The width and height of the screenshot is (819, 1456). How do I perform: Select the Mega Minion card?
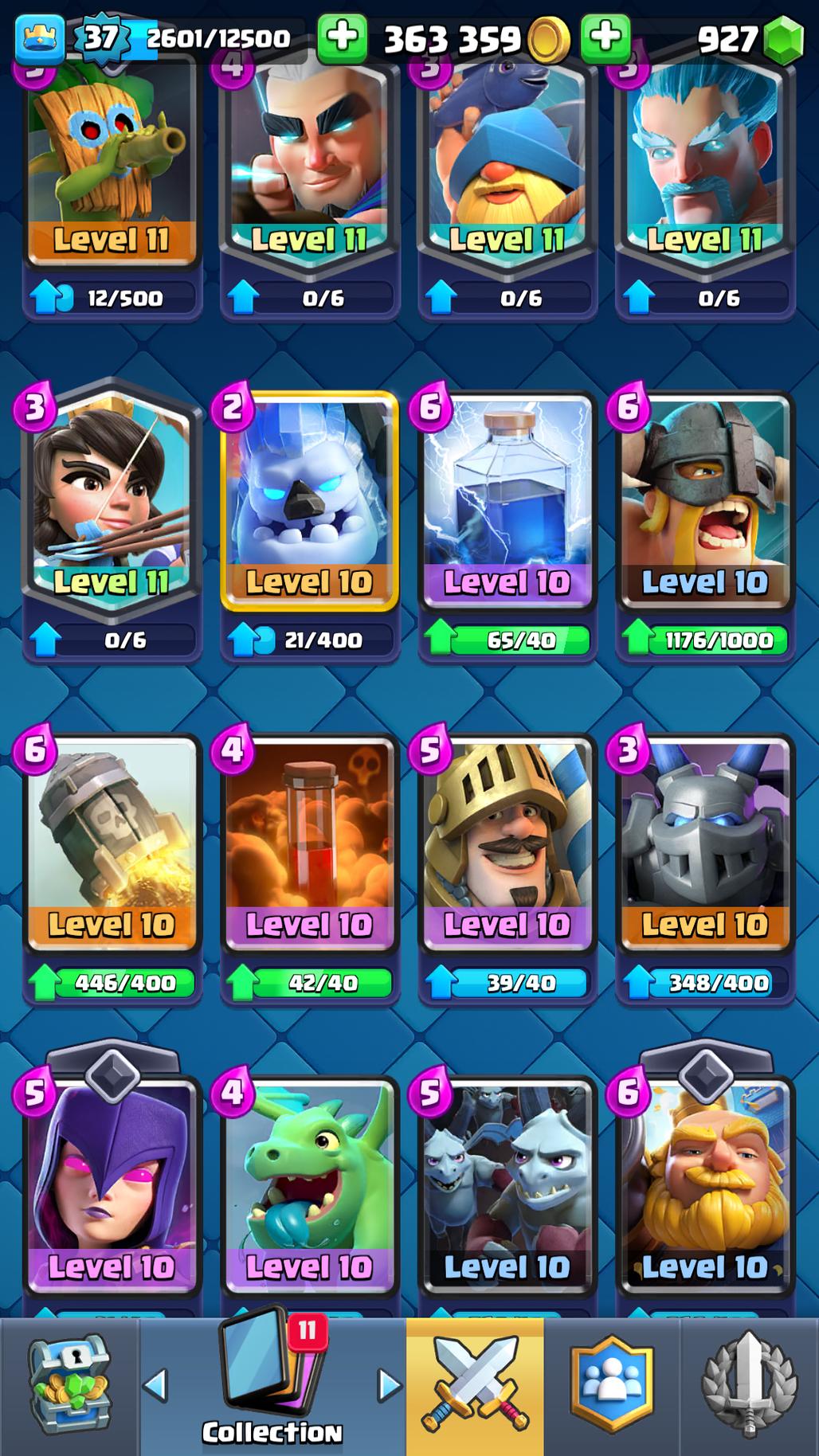tap(704, 844)
